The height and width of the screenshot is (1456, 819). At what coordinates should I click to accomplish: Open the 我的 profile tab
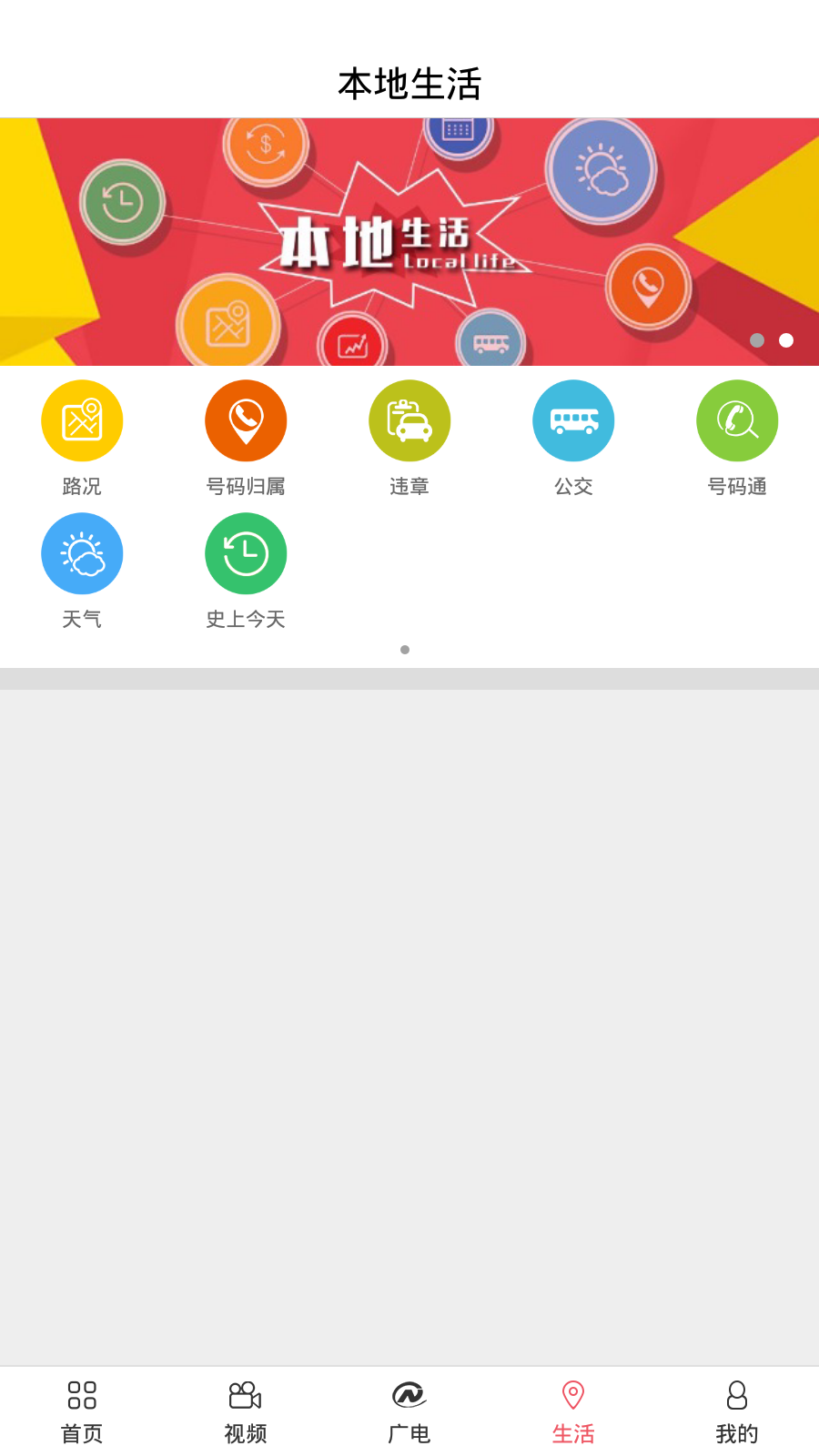tap(737, 1434)
